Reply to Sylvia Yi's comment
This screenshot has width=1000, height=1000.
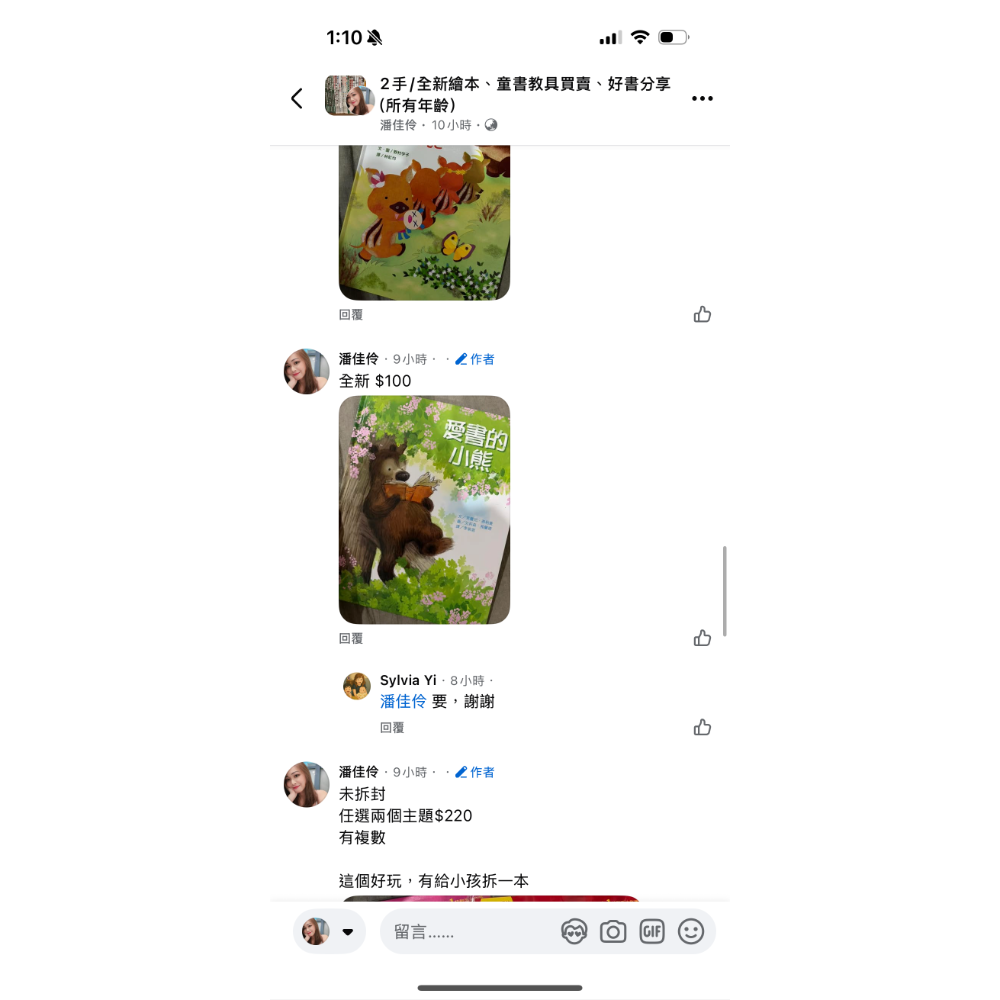[x=392, y=728]
